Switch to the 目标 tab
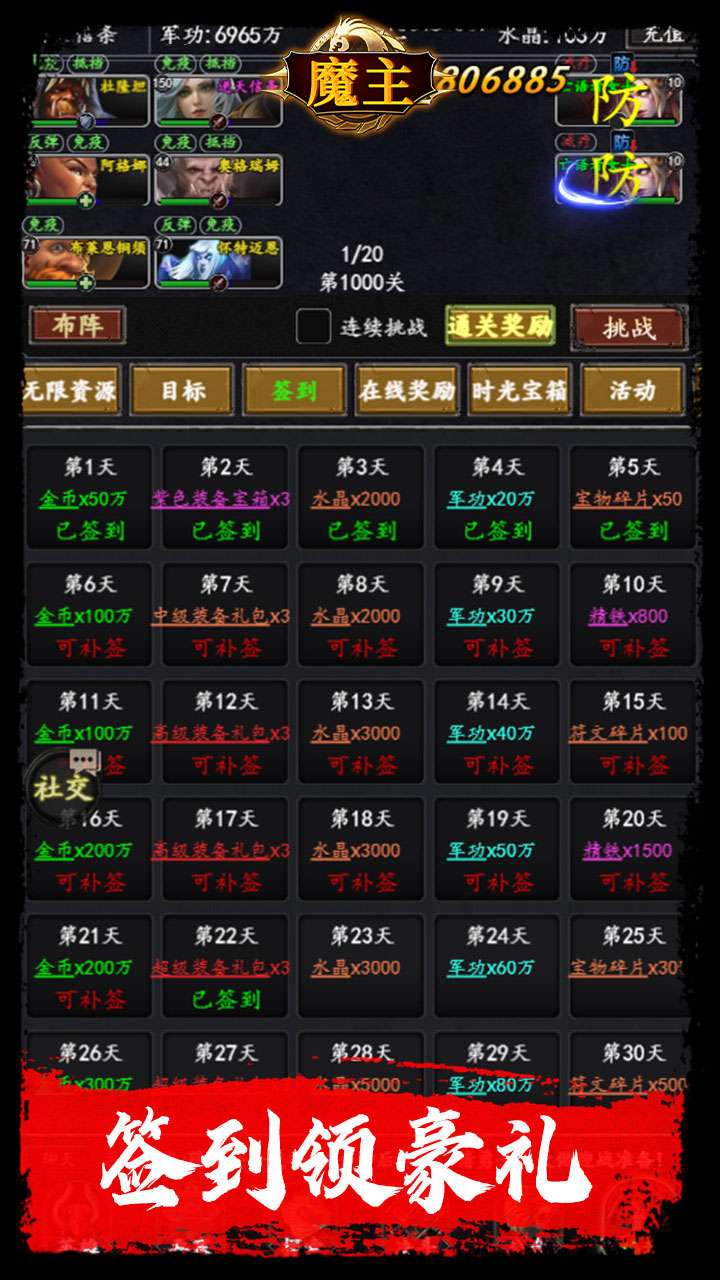This screenshot has height=1280, width=720. [182, 391]
